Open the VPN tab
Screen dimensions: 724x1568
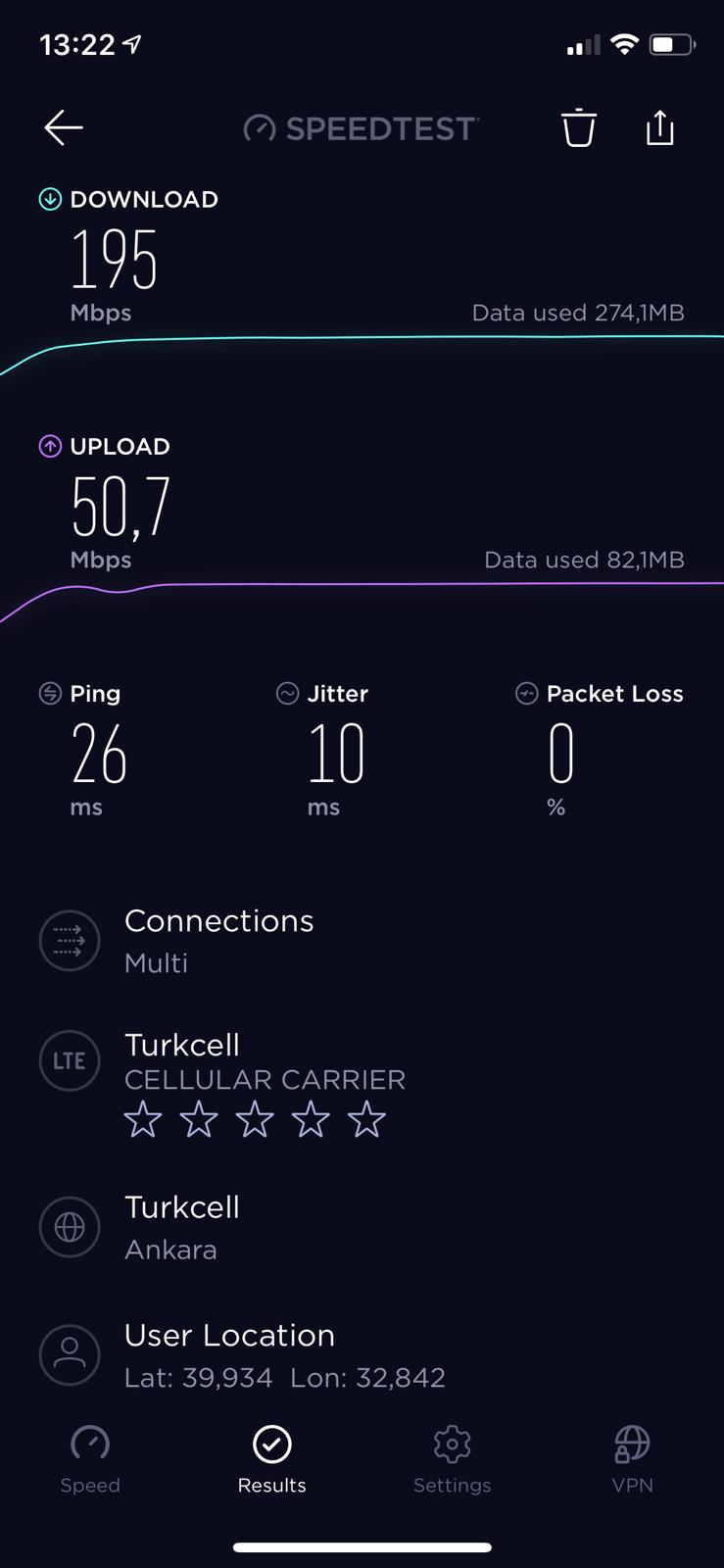coord(632,1460)
